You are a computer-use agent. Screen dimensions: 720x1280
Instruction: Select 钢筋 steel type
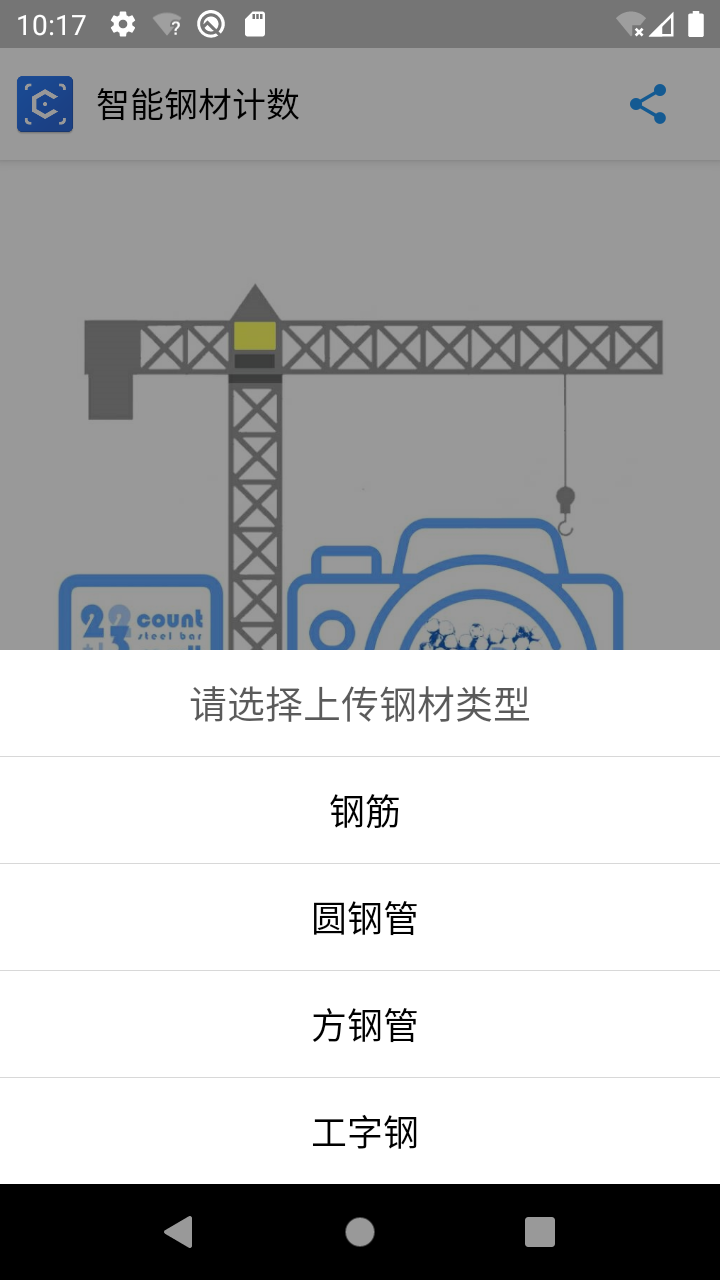364,811
